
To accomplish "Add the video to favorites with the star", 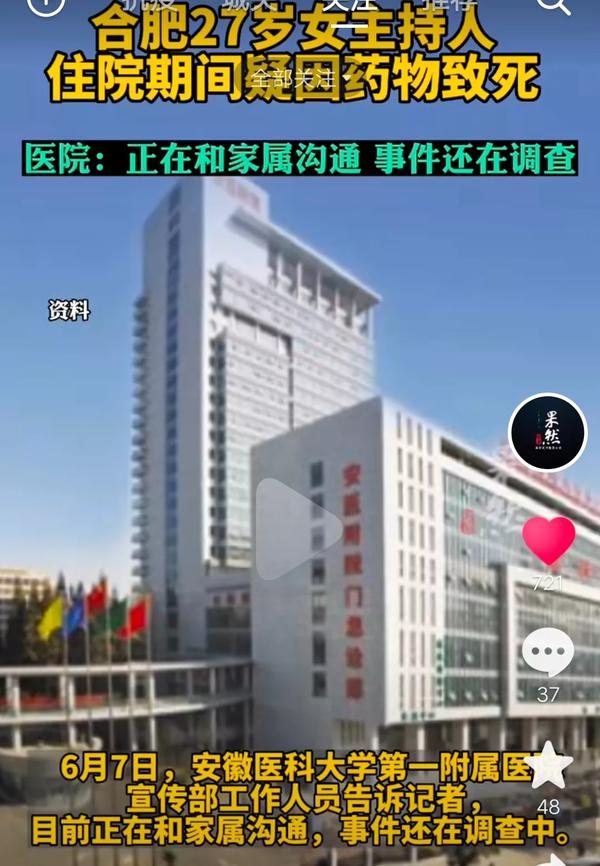I will [548, 767].
